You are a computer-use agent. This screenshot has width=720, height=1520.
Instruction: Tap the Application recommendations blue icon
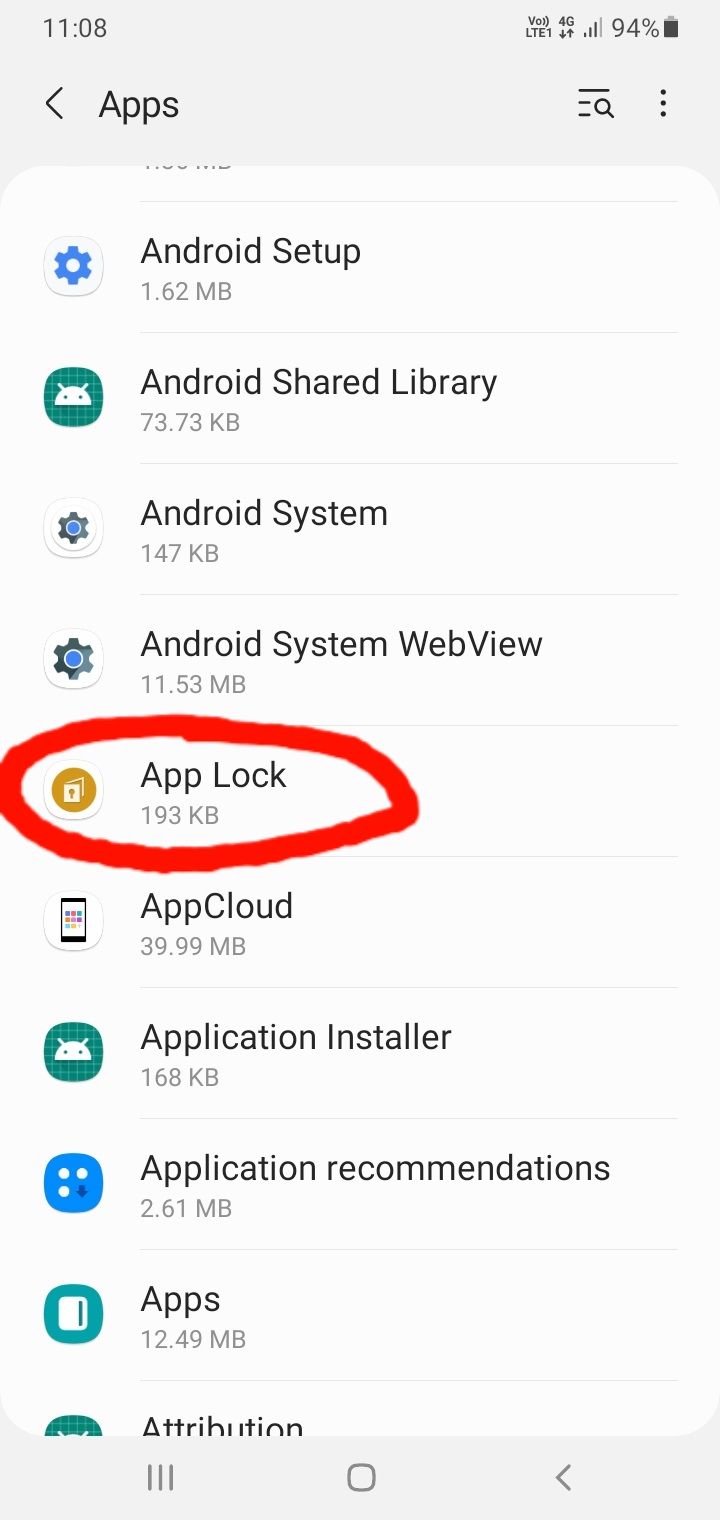(73, 1182)
